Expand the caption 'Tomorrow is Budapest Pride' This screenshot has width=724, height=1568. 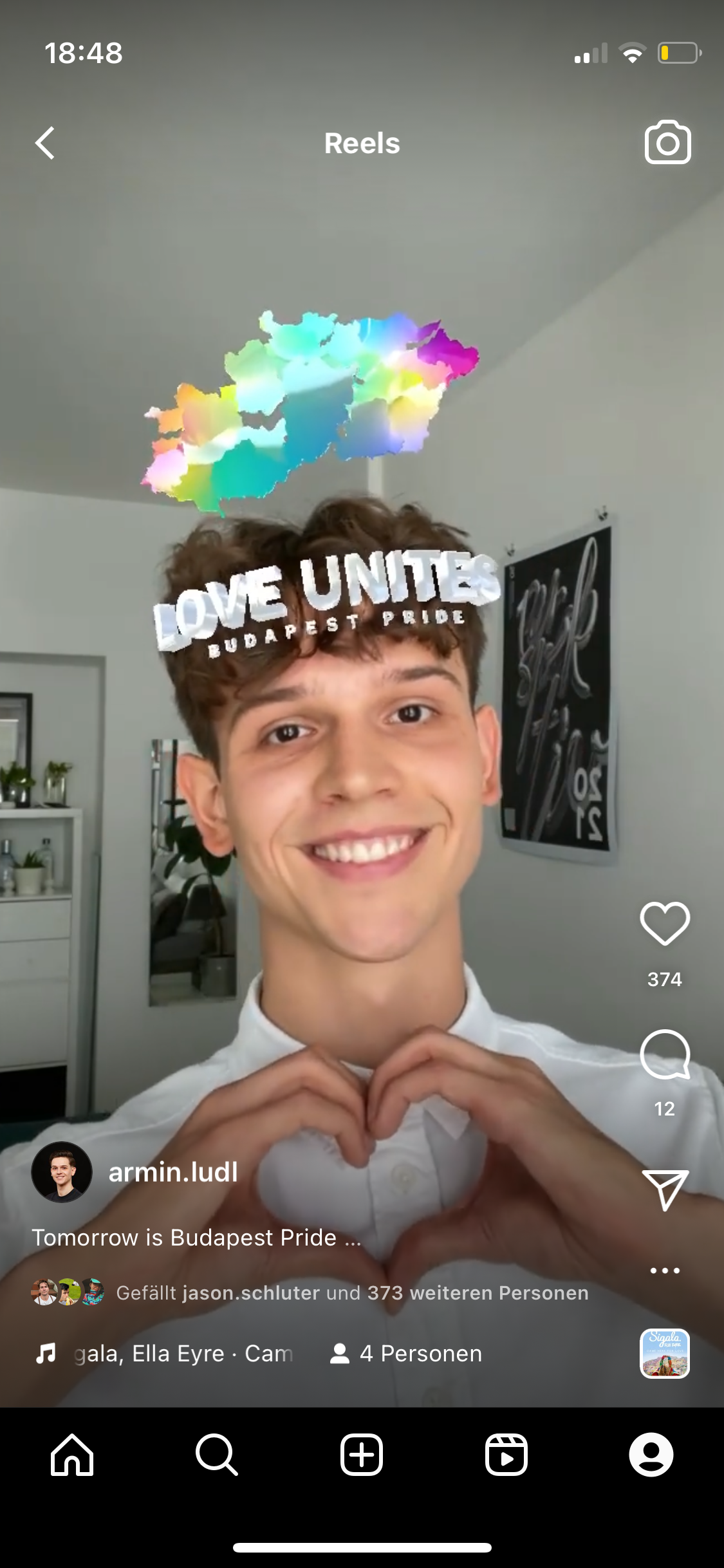click(196, 1237)
